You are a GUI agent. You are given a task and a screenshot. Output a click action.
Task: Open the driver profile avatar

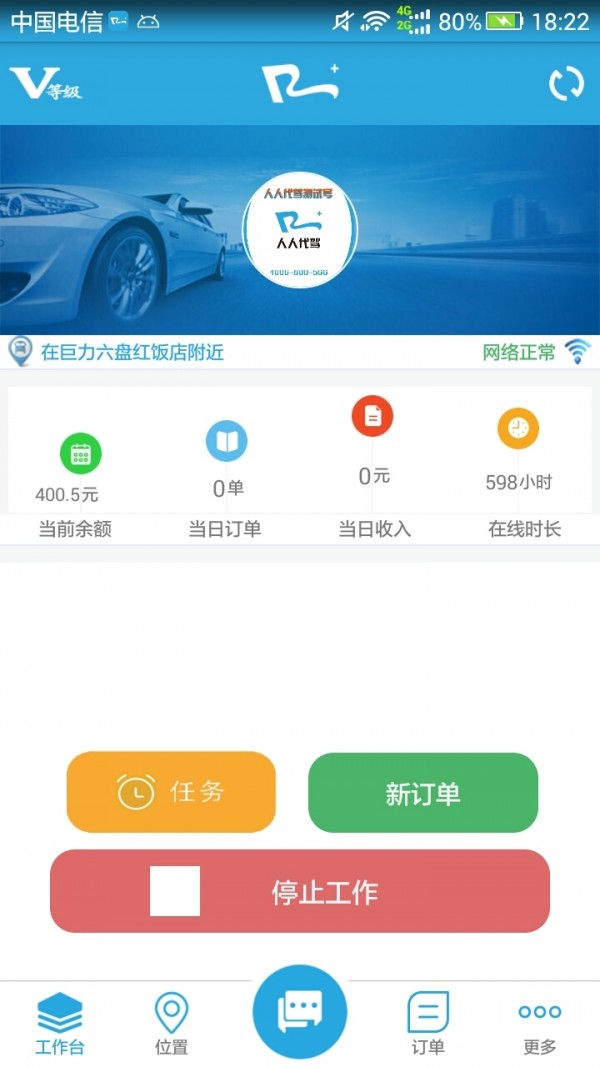[300, 229]
